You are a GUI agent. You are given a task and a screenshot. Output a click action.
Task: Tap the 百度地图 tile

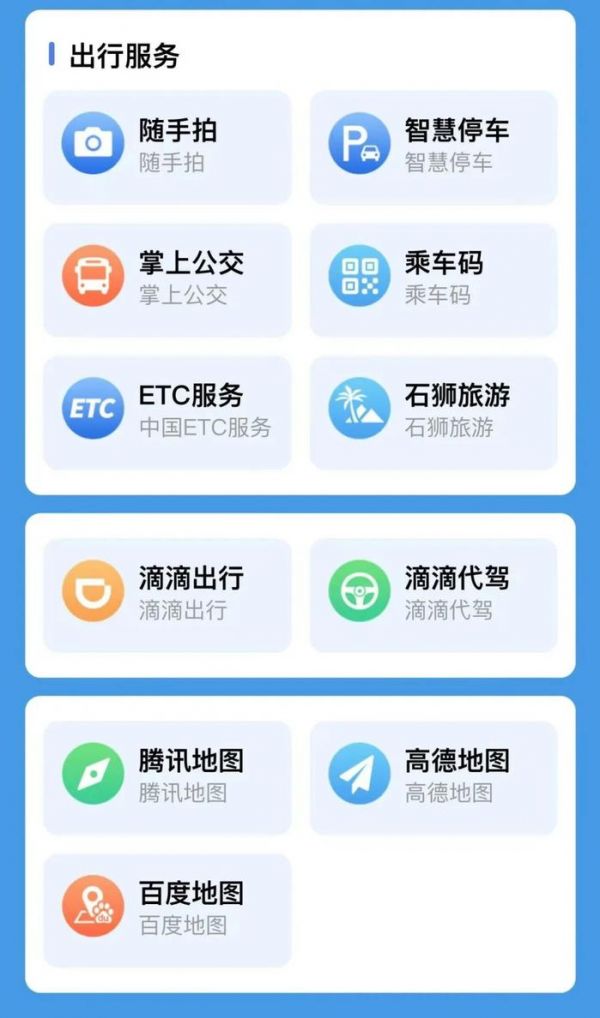click(167, 909)
